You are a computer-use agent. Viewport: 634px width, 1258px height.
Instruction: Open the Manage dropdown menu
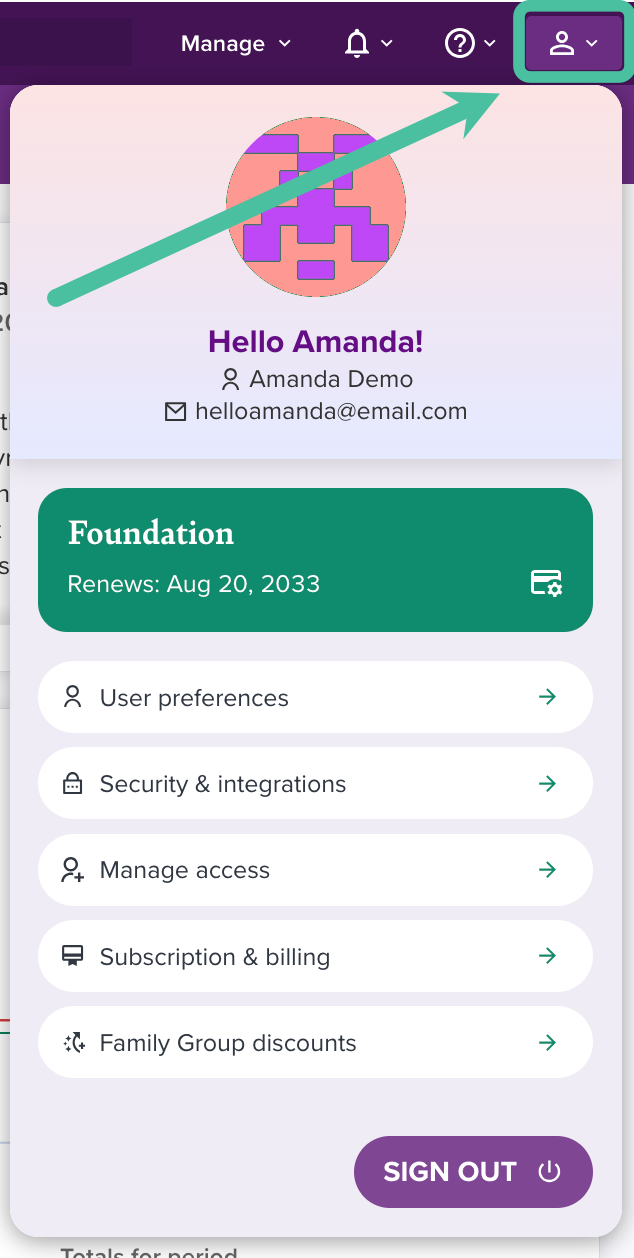[x=235, y=44]
